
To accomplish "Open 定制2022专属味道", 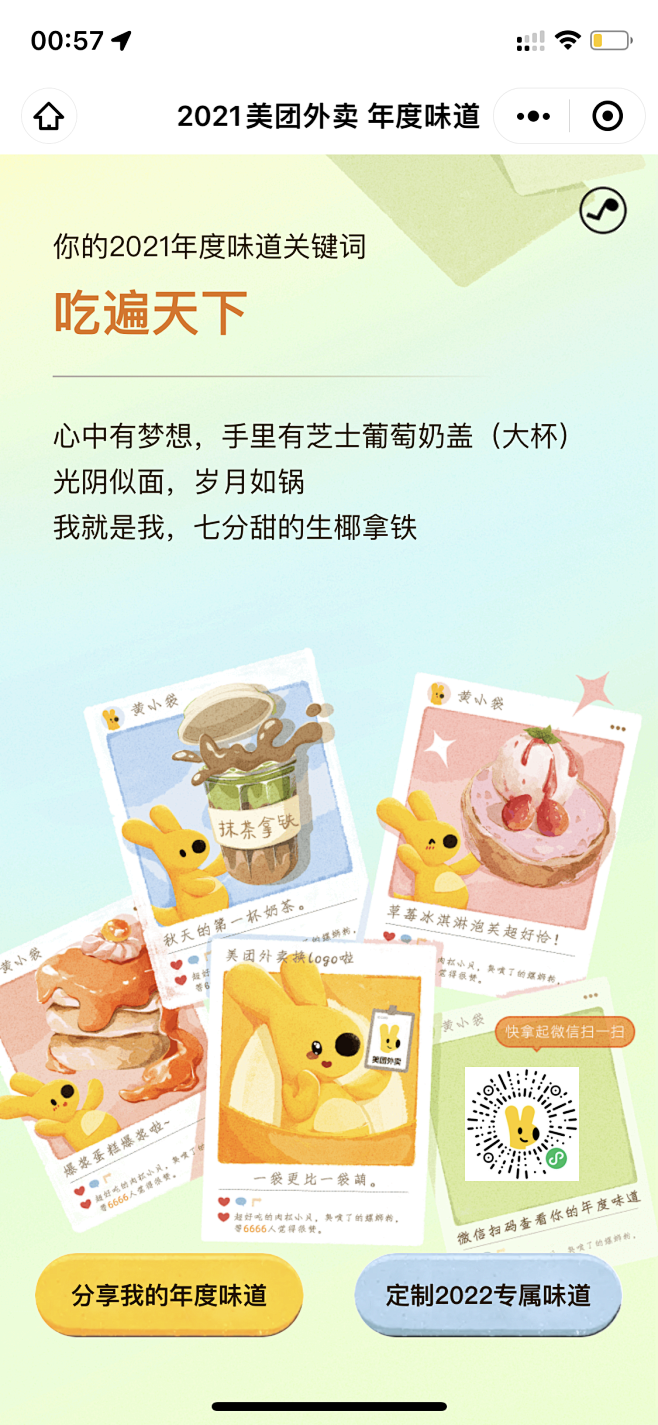I will click(488, 1295).
